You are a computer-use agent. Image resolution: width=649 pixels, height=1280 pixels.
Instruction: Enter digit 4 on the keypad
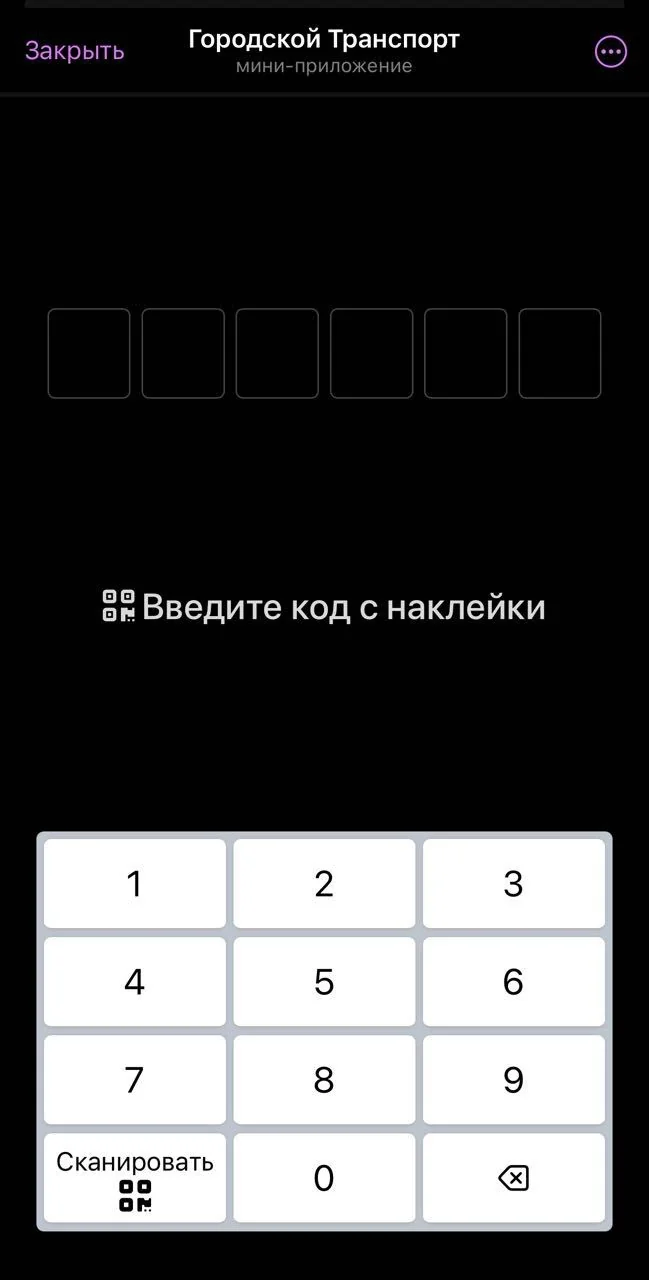point(135,981)
